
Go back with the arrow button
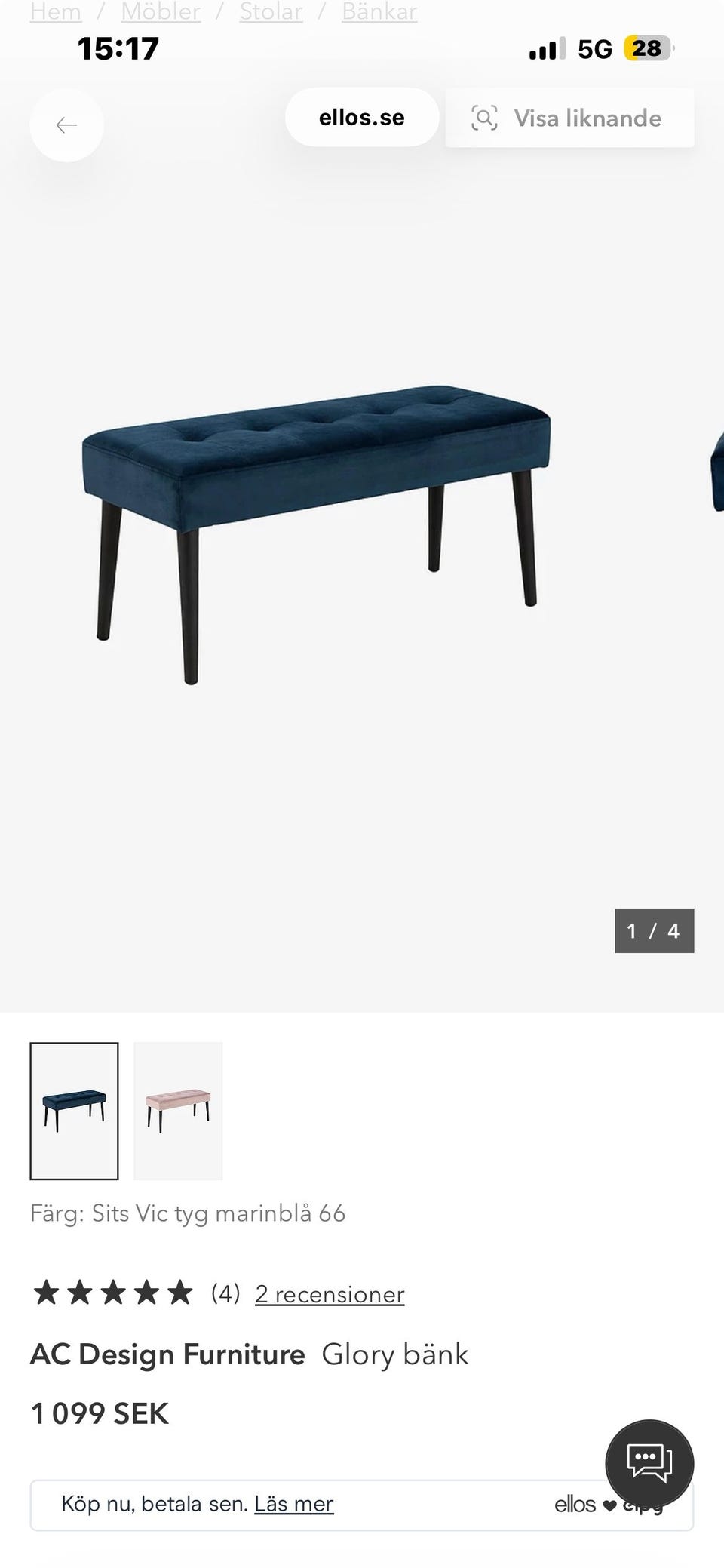(x=66, y=125)
